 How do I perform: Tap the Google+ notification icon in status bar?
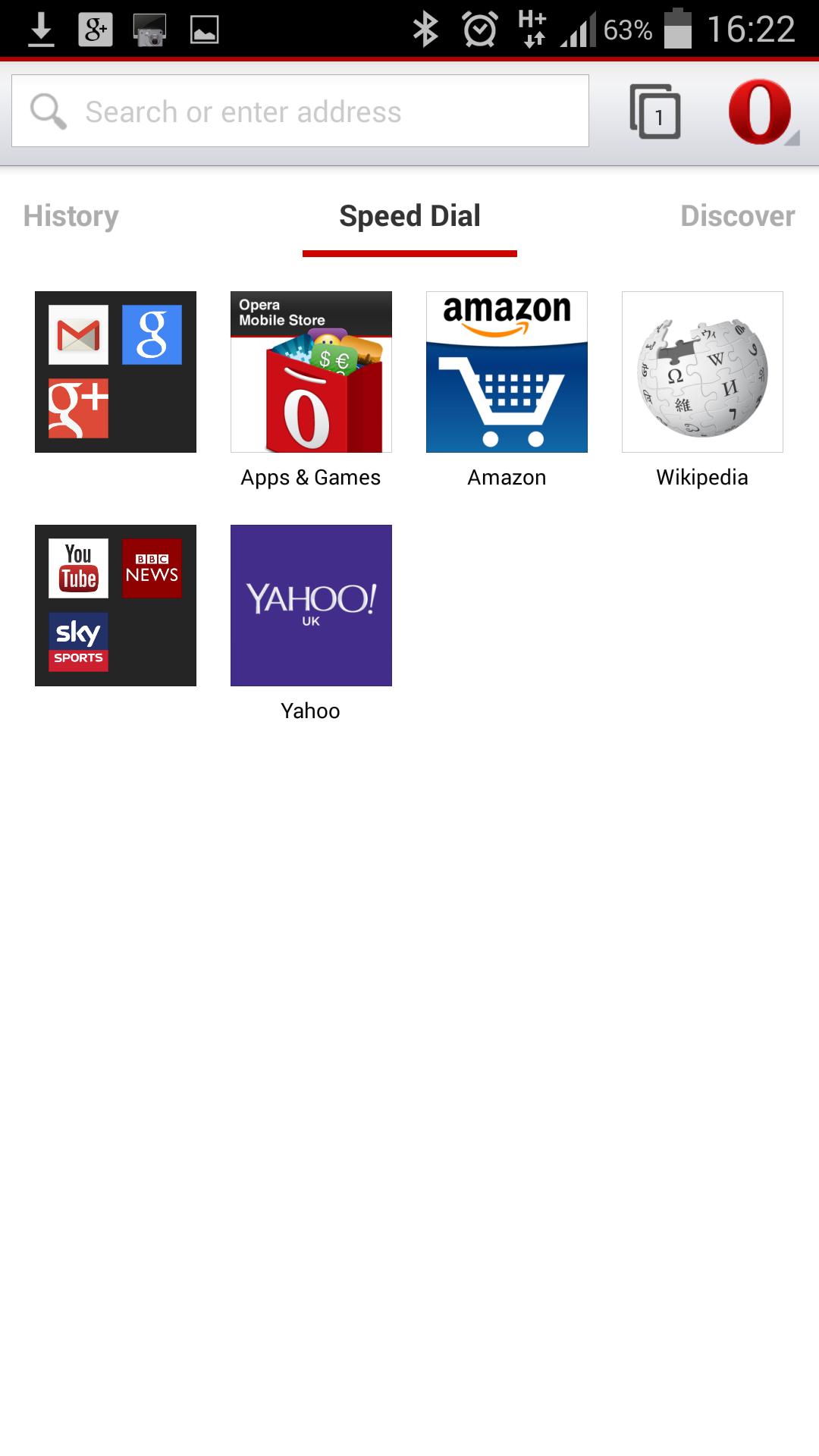[94, 29]
